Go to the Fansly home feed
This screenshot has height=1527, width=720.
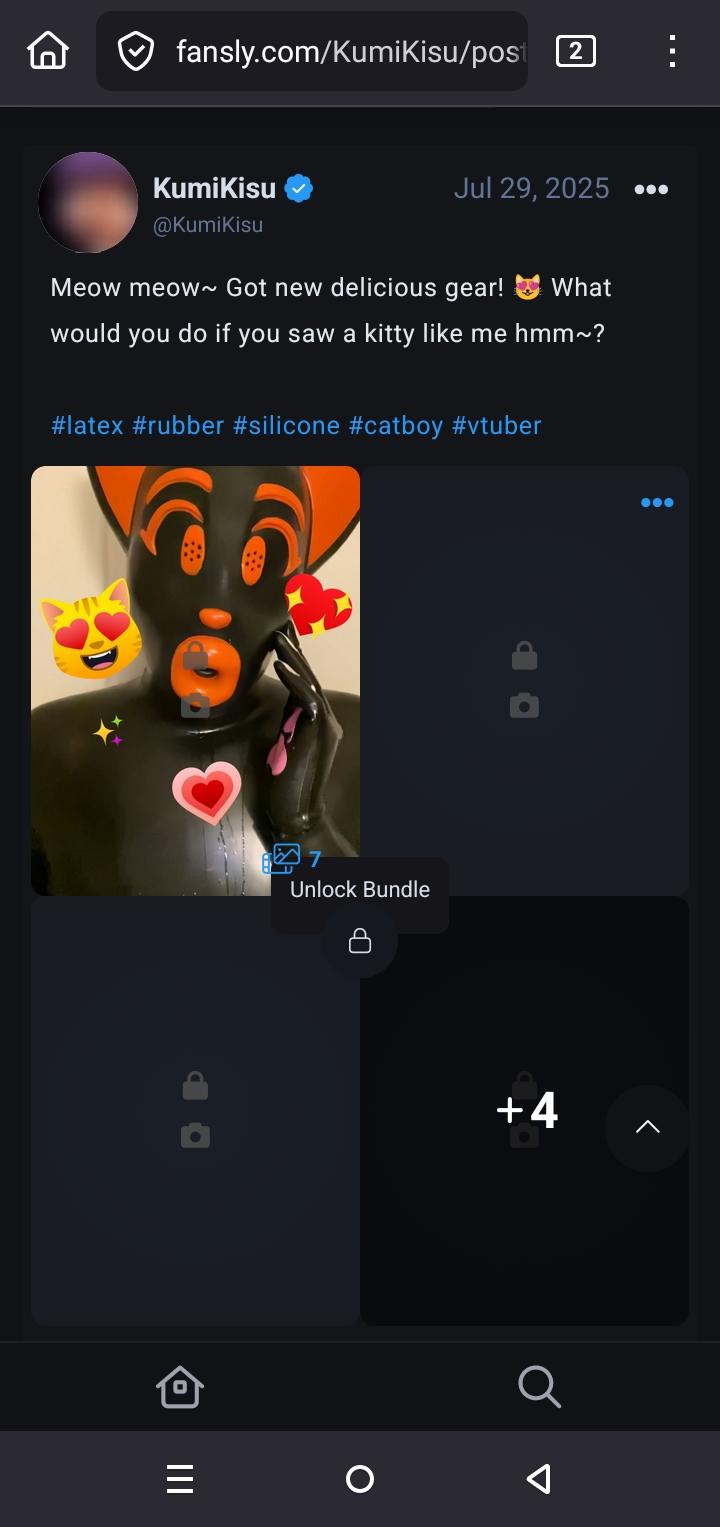[x=180, y=1387]
